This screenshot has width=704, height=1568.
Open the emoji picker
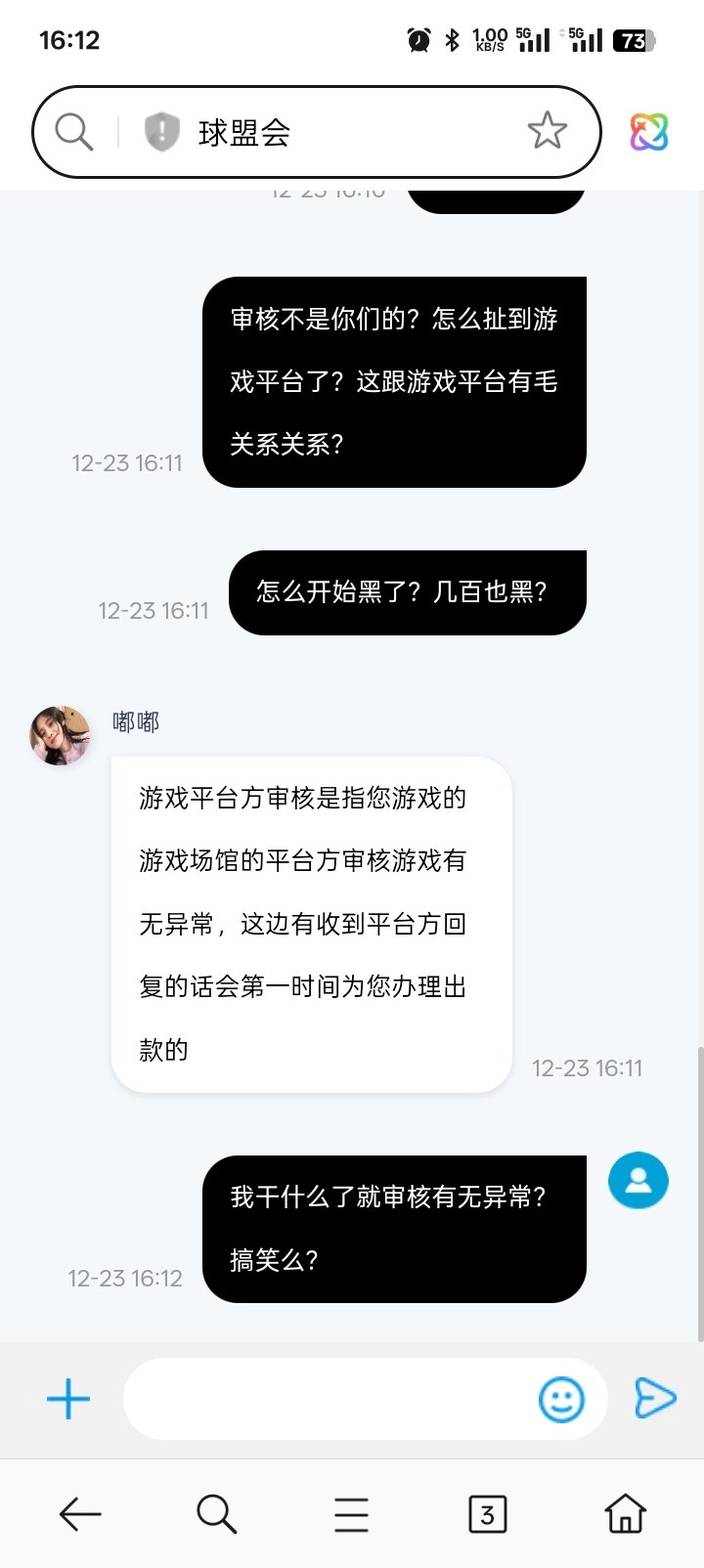click(x=562, y=1400)
